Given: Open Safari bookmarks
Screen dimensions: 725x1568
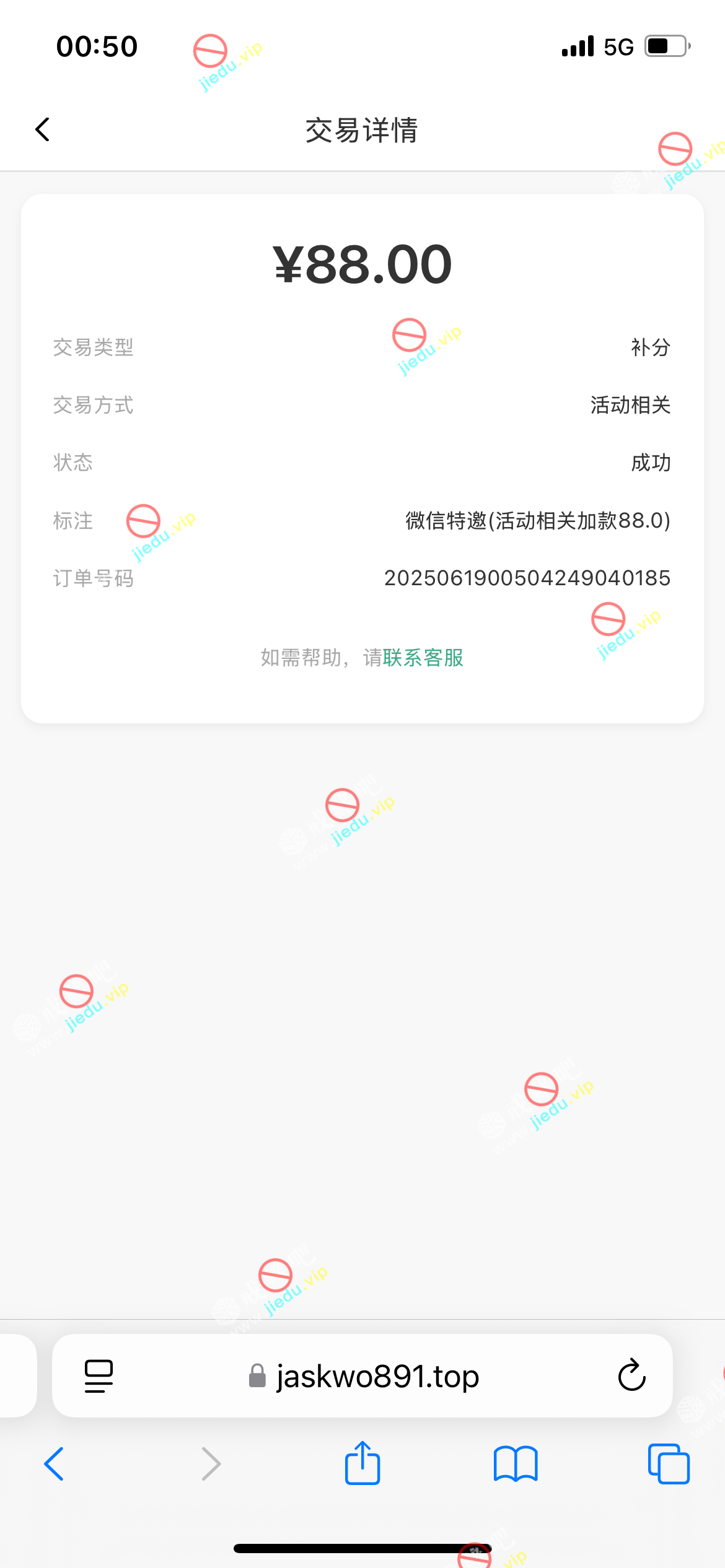Looking at the screenshot, I should [516, 1464].
